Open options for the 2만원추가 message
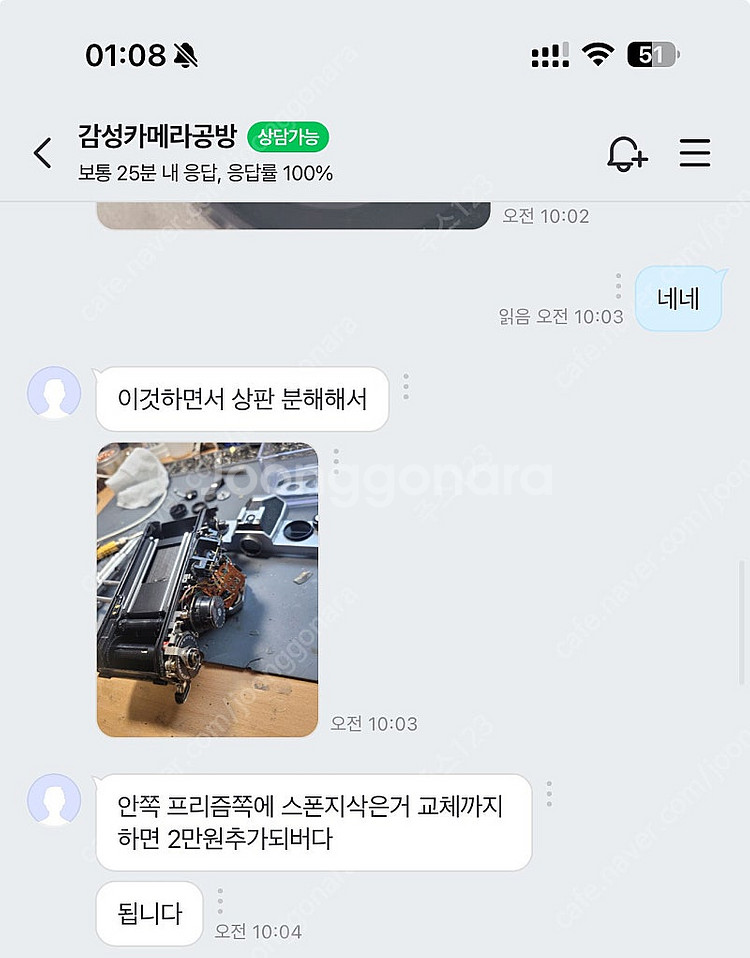This screenshot has height=958, width=750. (549, 794)
